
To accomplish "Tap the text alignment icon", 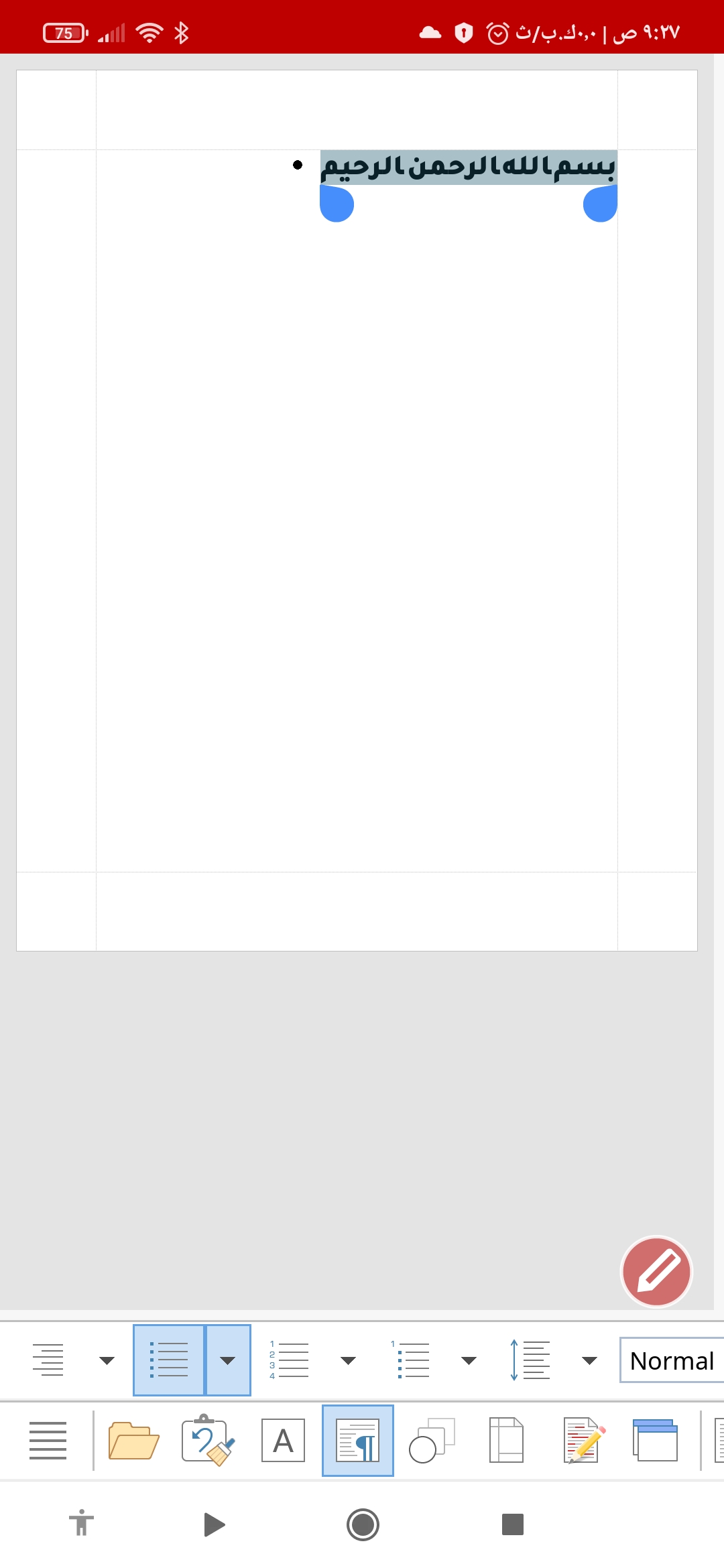I will tap(48, 1360).
